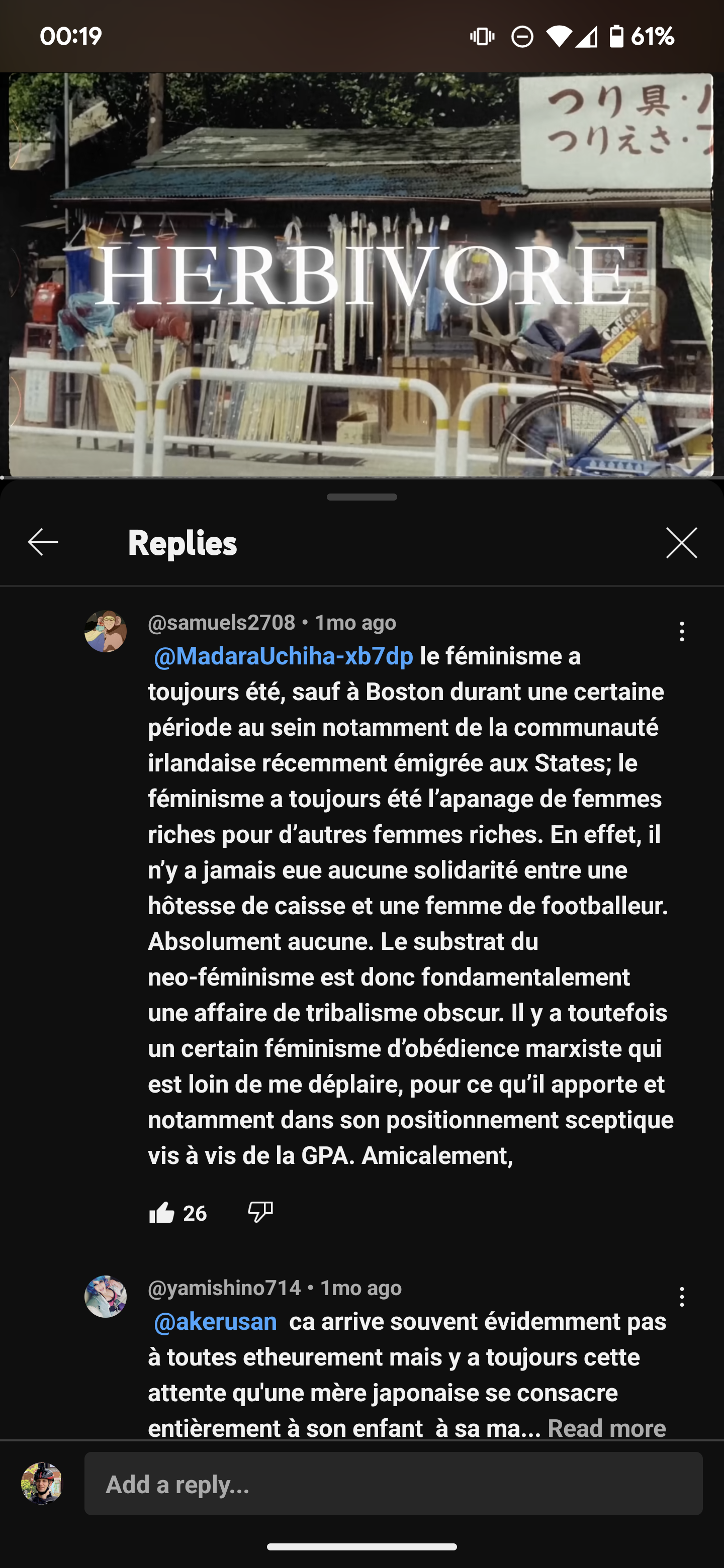The height and width of the screenshot is (1568, 724).
Task: Expand @yamishino714's reply with Read more
Action: [606, 1428]
